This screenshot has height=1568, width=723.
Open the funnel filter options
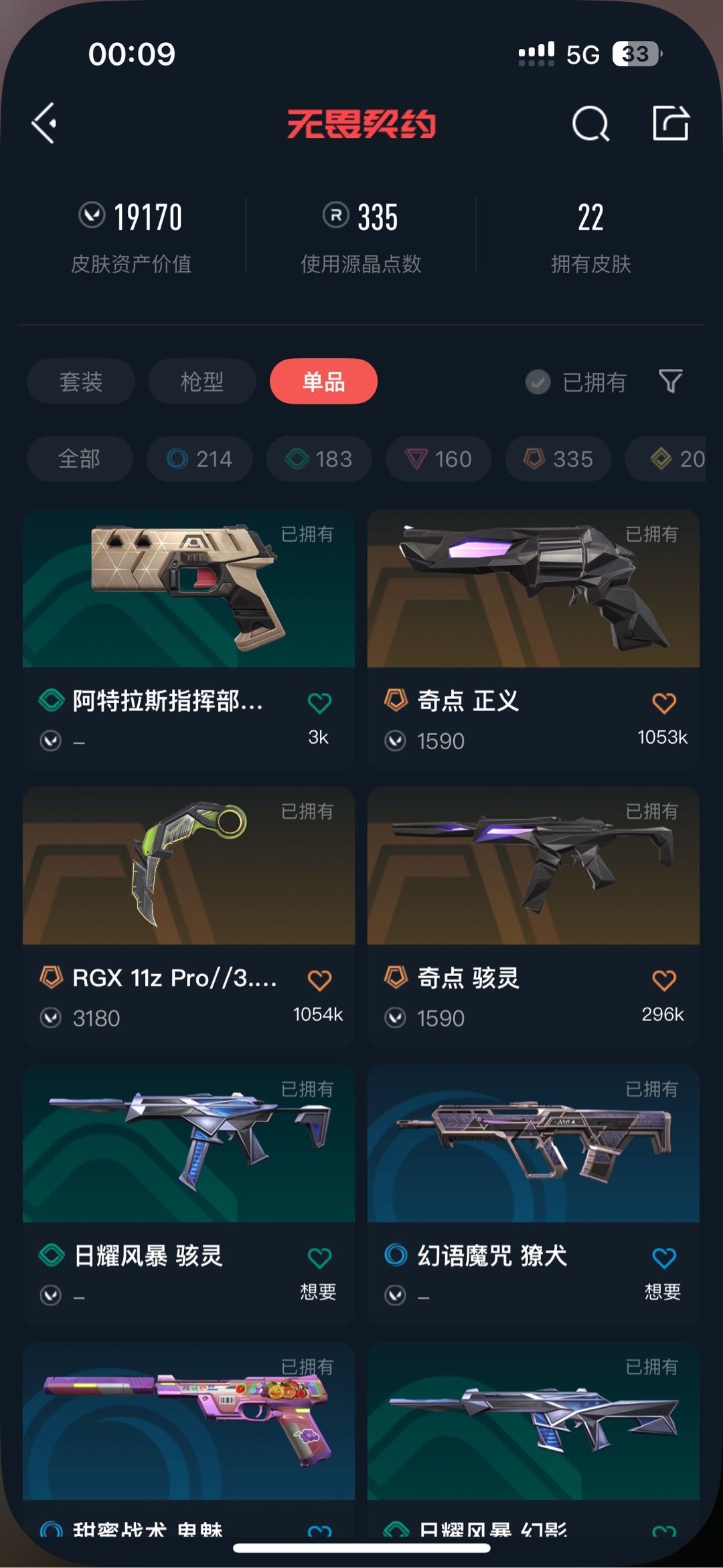671,382
